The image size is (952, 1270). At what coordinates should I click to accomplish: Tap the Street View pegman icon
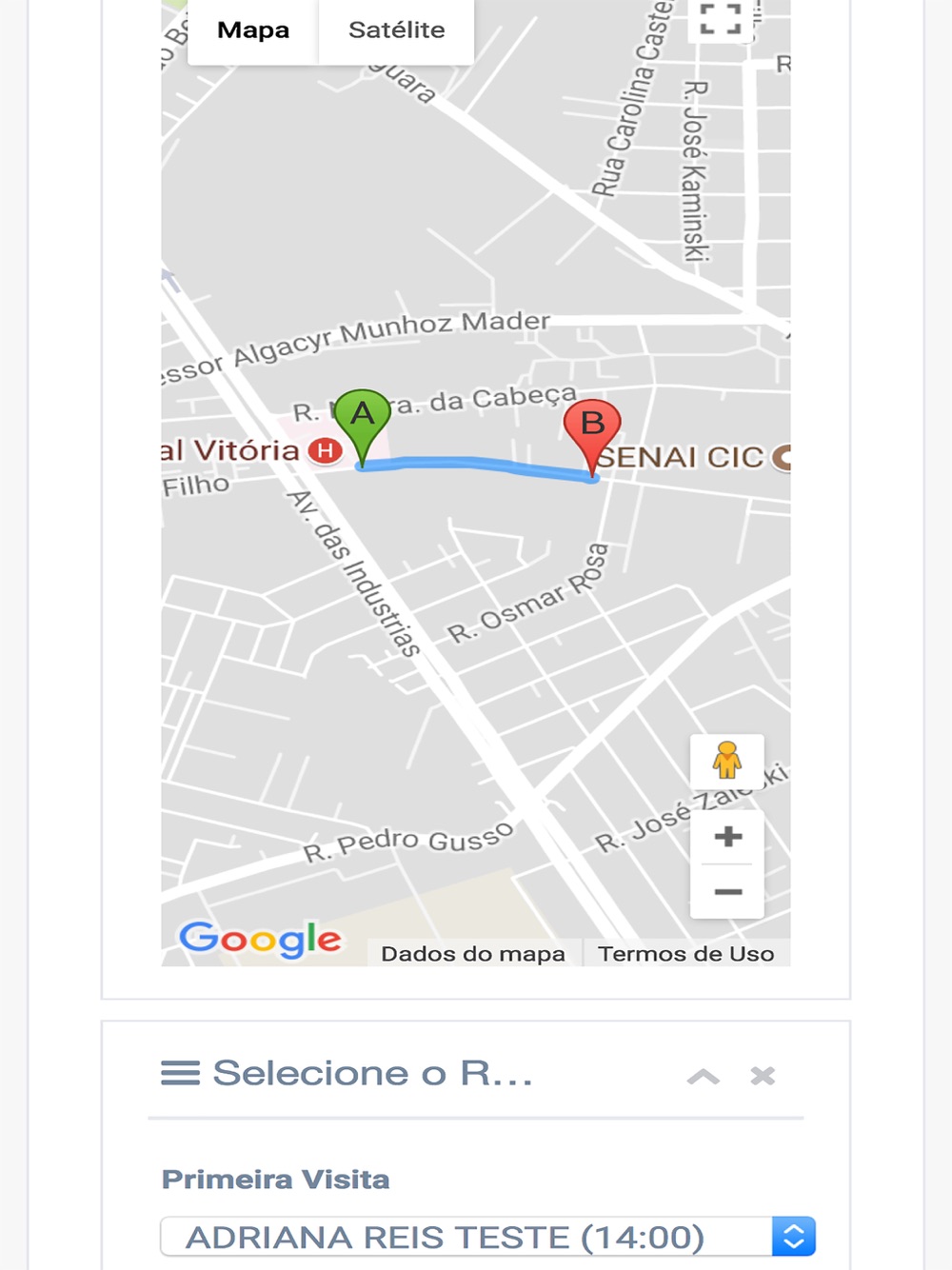pos(727,761)
